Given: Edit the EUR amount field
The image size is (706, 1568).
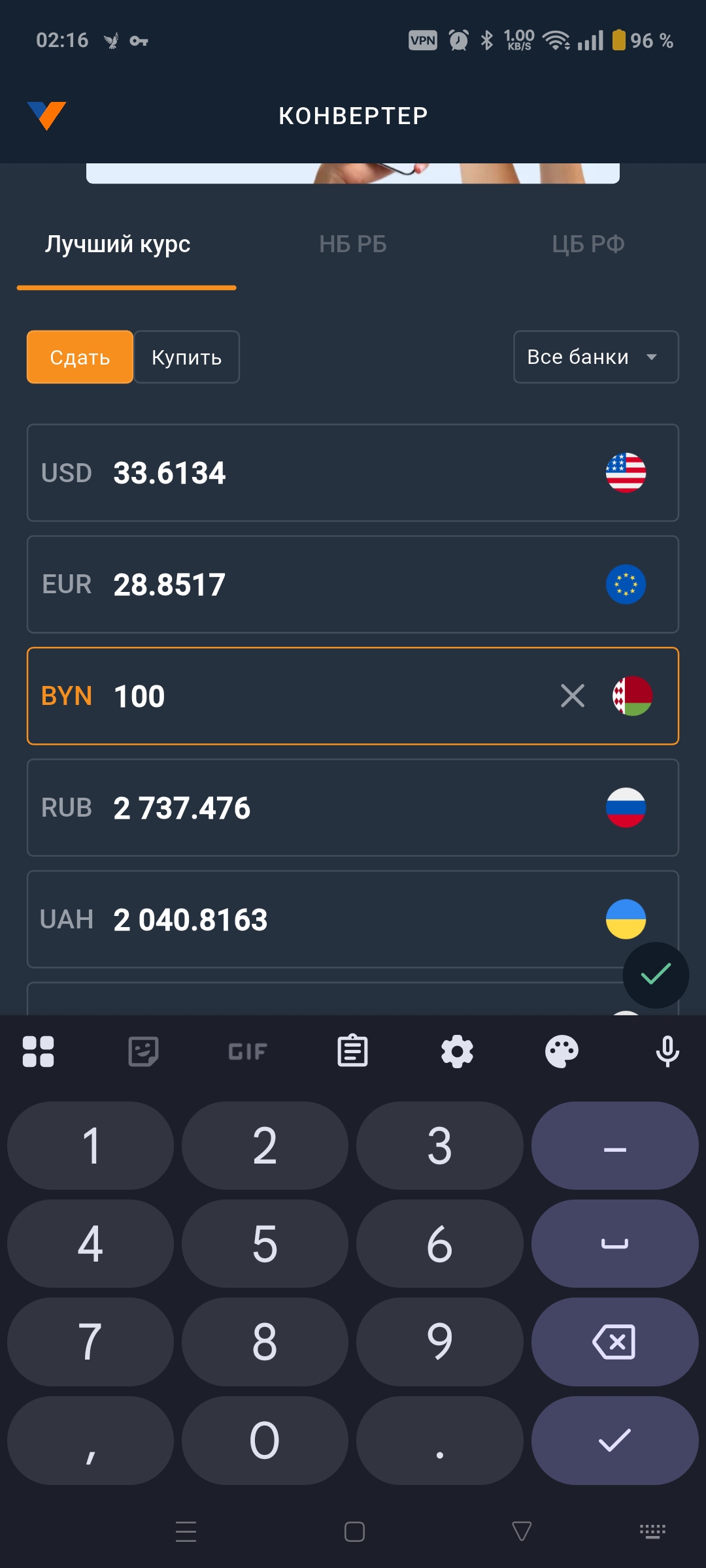Looking at the screenshot, I should (x=327, y=585).
